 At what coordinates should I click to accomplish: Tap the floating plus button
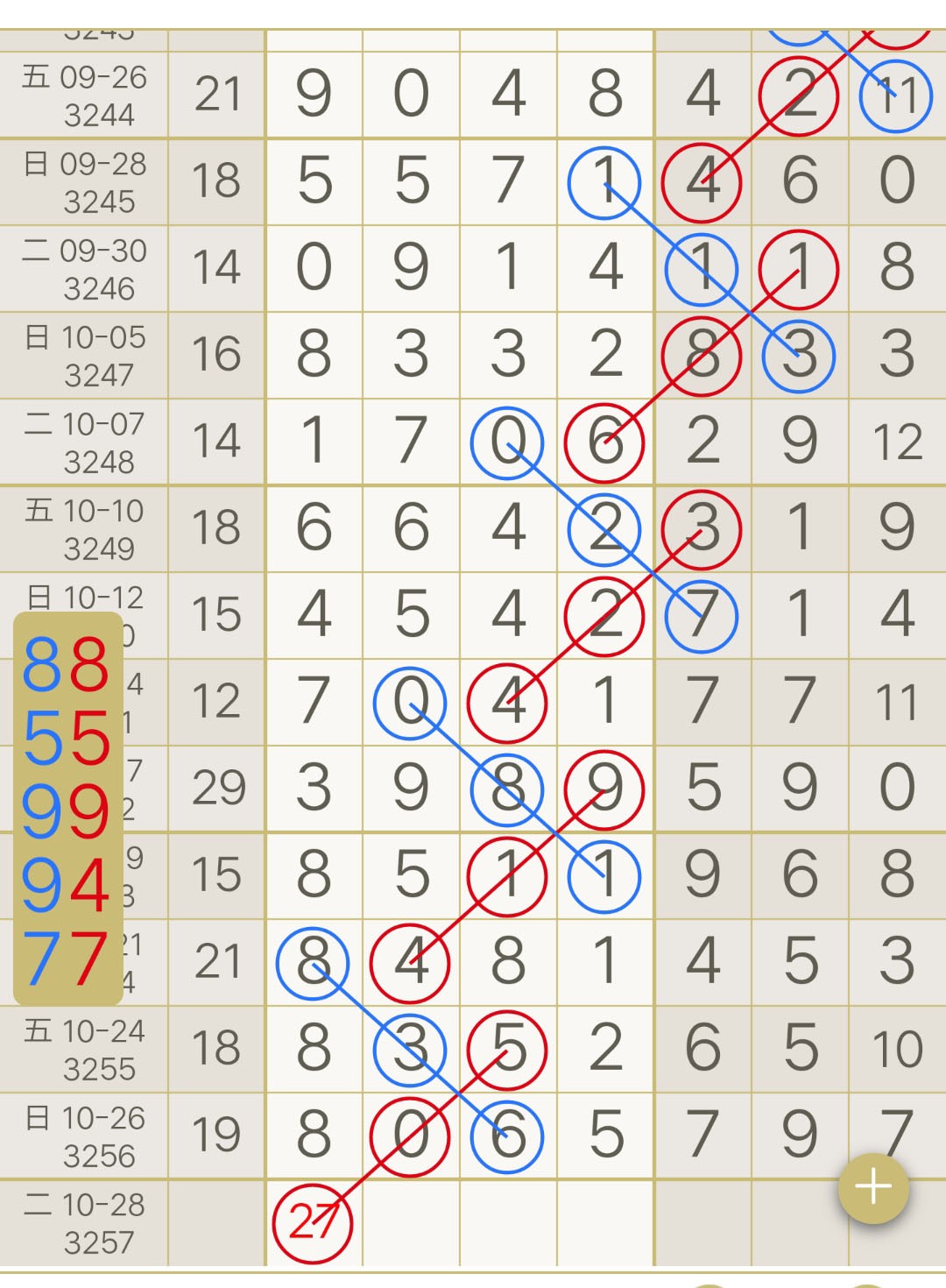point(872,1187)
